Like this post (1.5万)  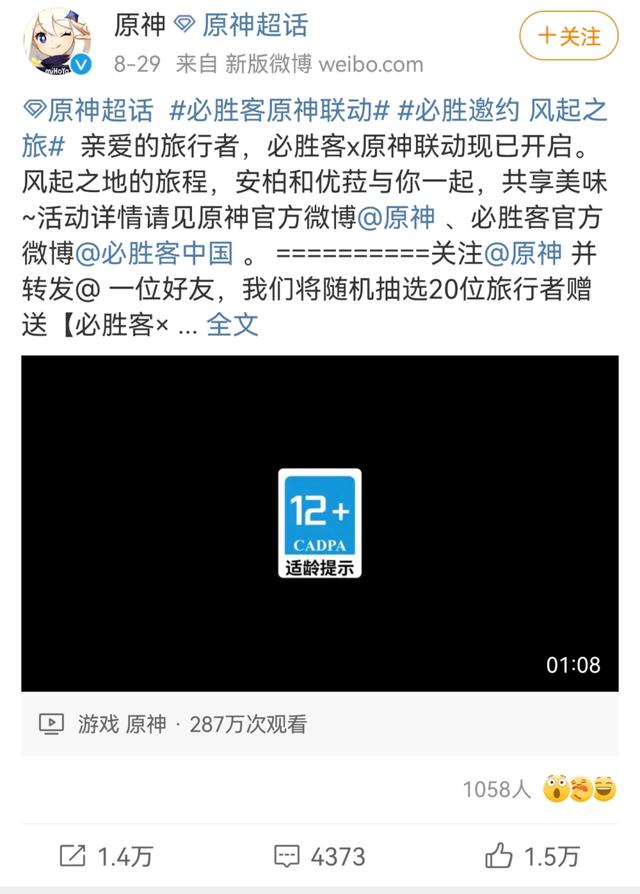pyautogui.click(x=531, y=856)
